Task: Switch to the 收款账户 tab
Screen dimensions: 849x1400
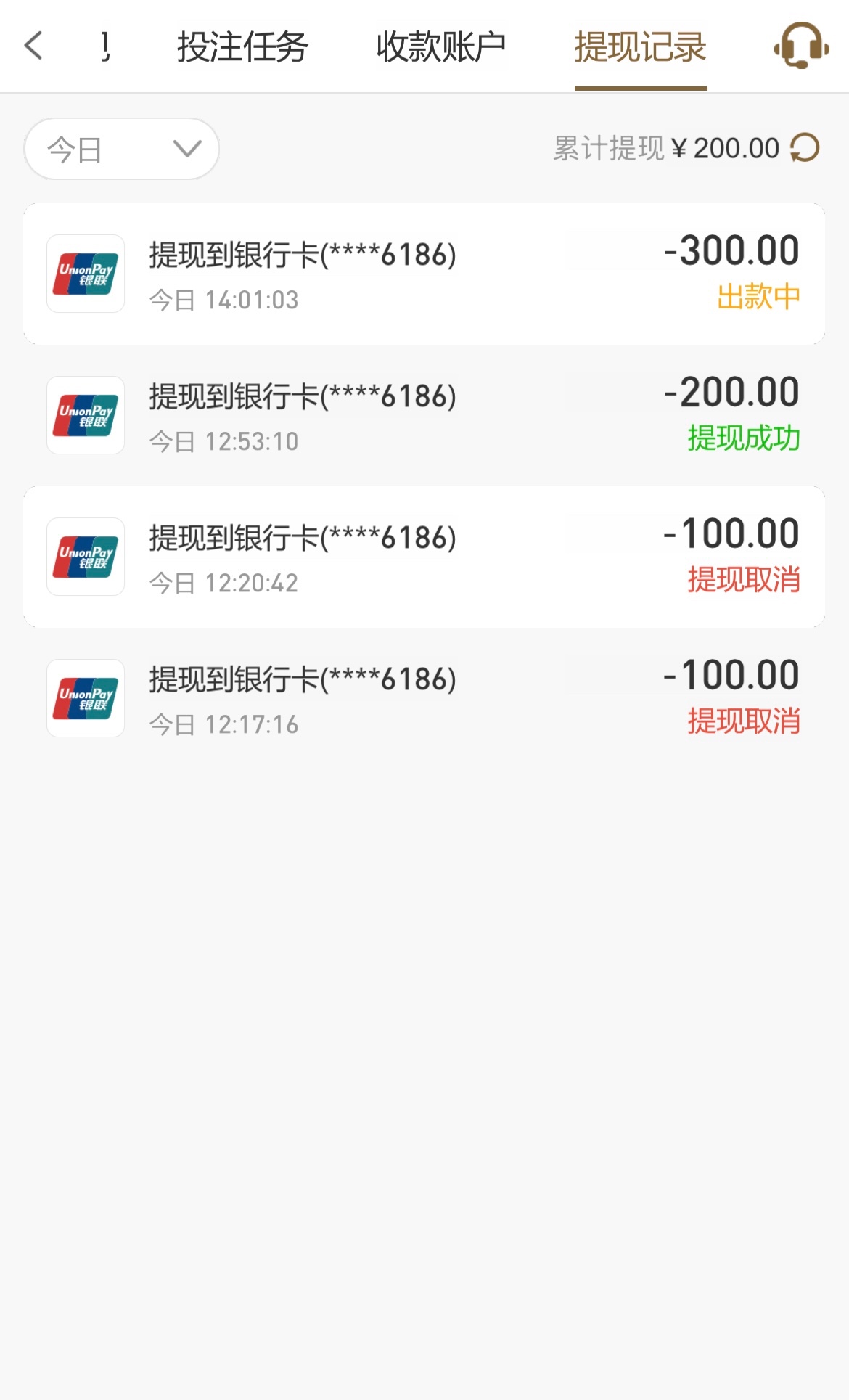Action: tap(441, 47)
